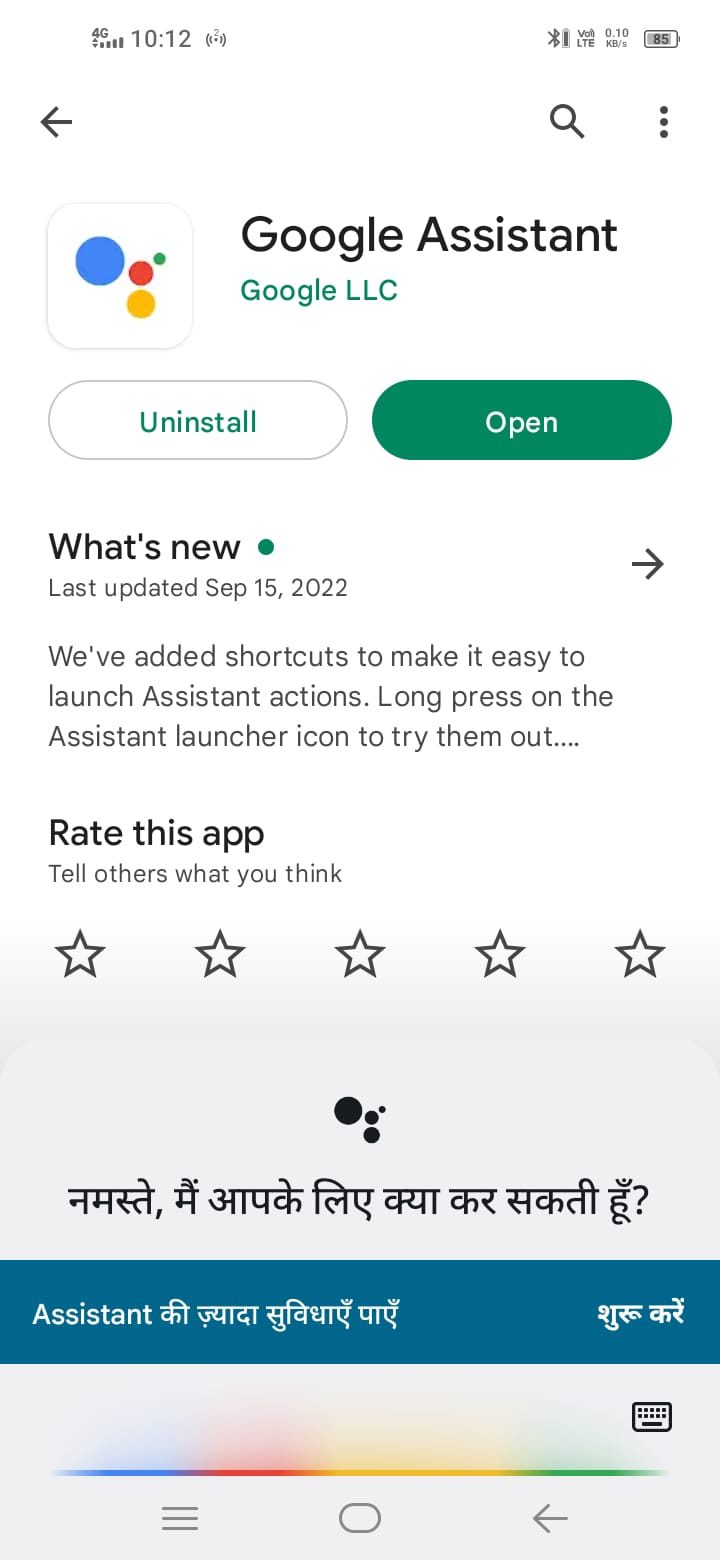This screenshot has width=720, height=1560.
Task: Expand the What's new arrow
Action: tap(648, 565)
